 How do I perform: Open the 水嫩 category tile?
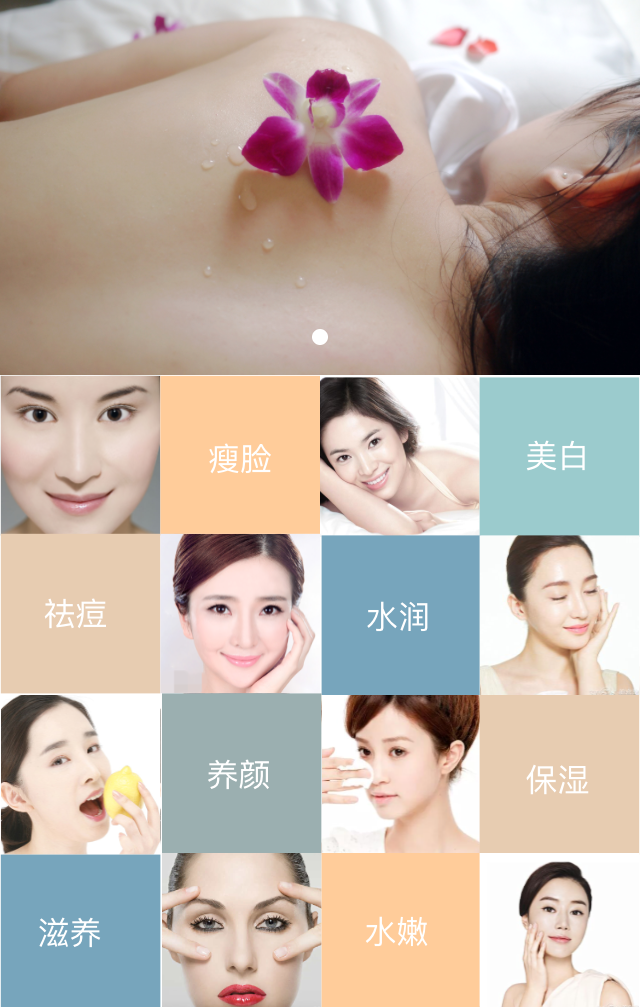399,931
